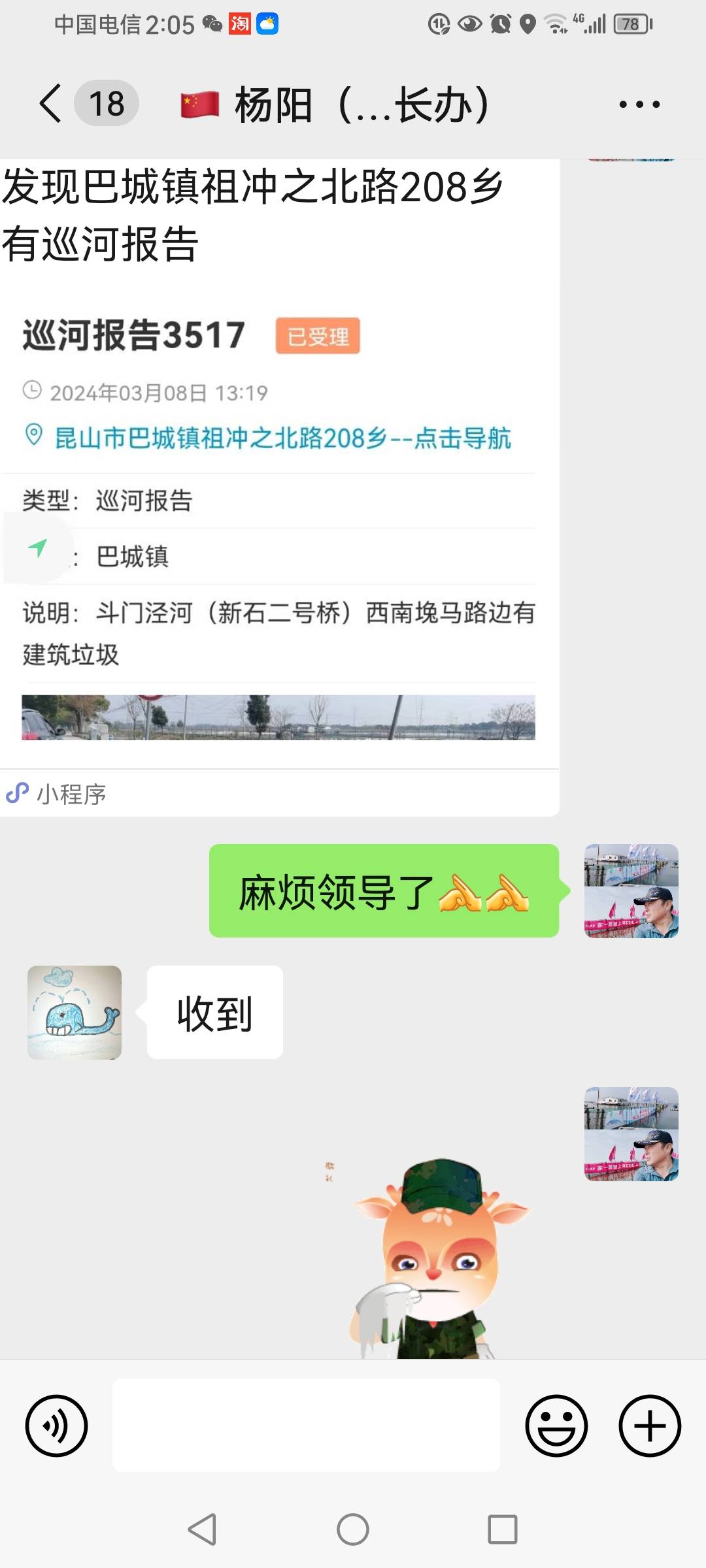Viewport: 706px width, 1568px height.
Task: Tap the message text field
Action: coord(306,1426)
